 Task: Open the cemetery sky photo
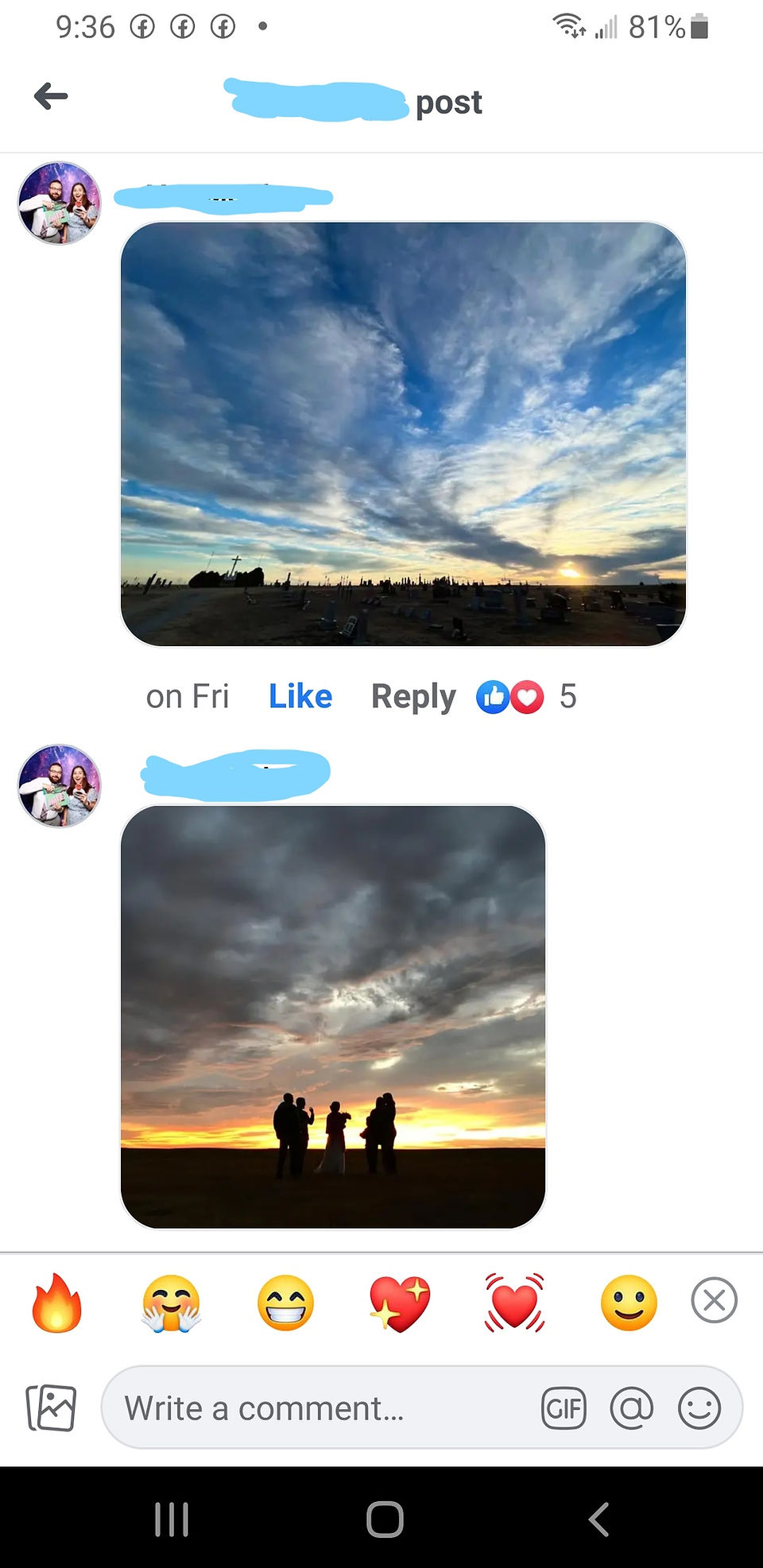(x=403, y=434)
